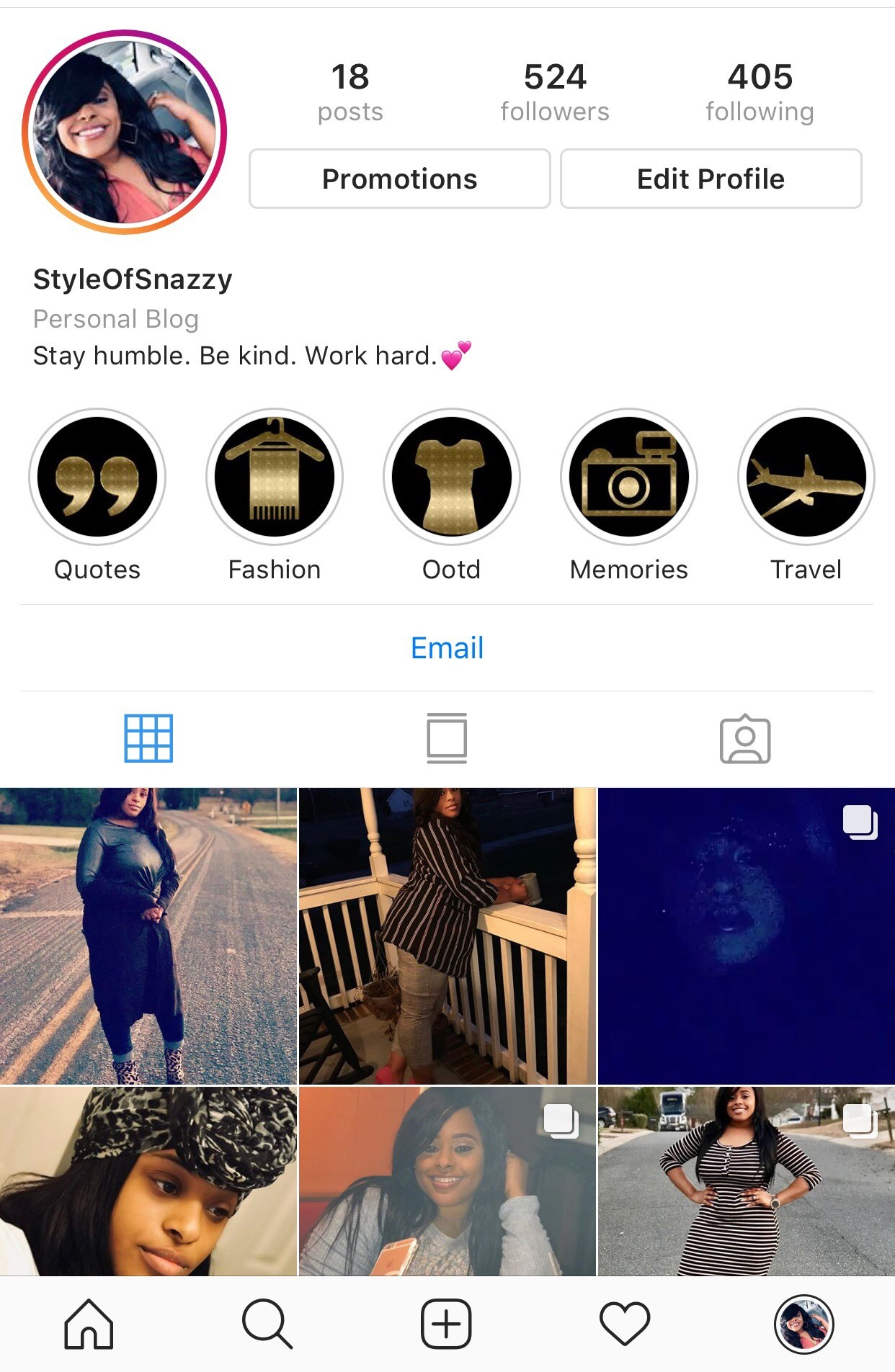Tap the Email contact link

coord(447,647)
